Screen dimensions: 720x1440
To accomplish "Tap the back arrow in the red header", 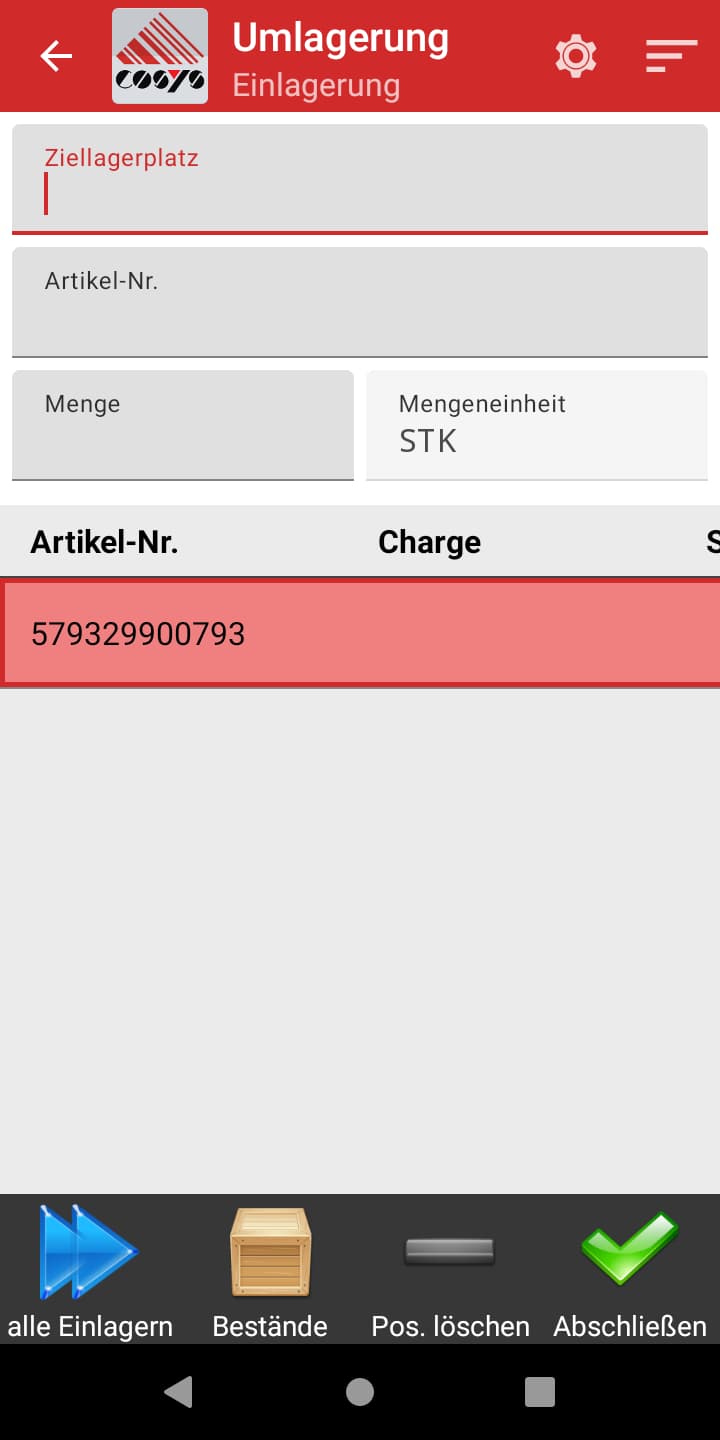I will click(x=55, y=56).
